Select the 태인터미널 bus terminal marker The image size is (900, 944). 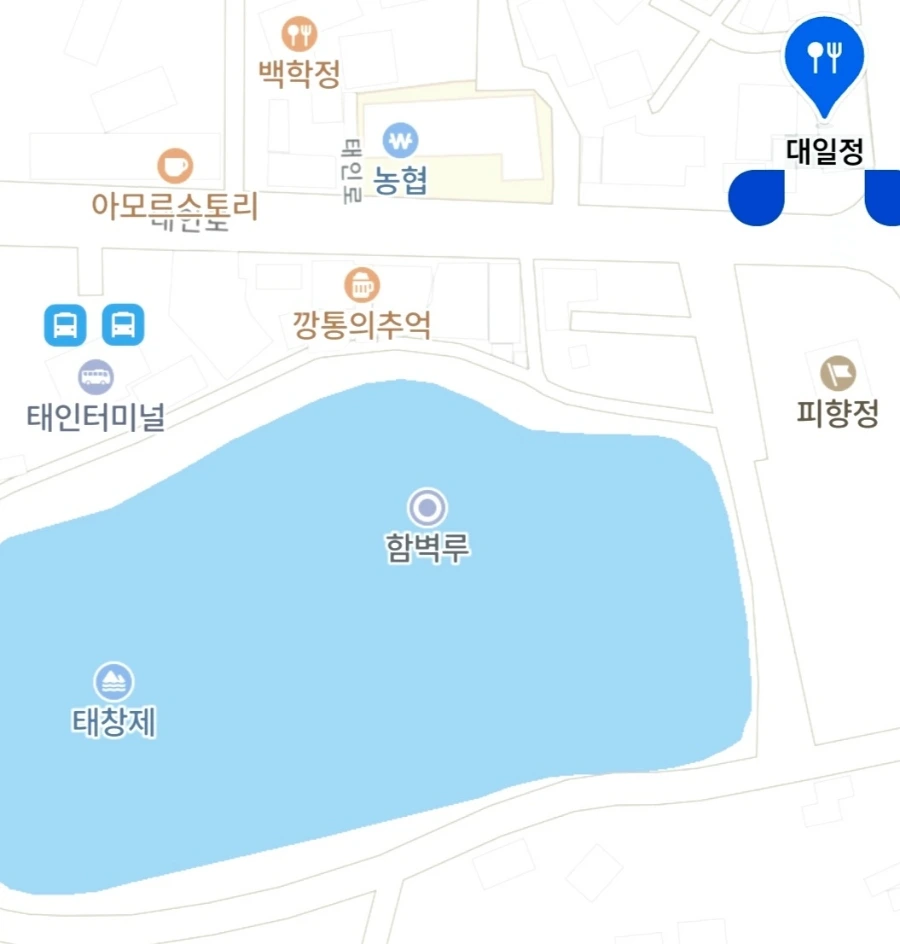click(x=96, y=377)
